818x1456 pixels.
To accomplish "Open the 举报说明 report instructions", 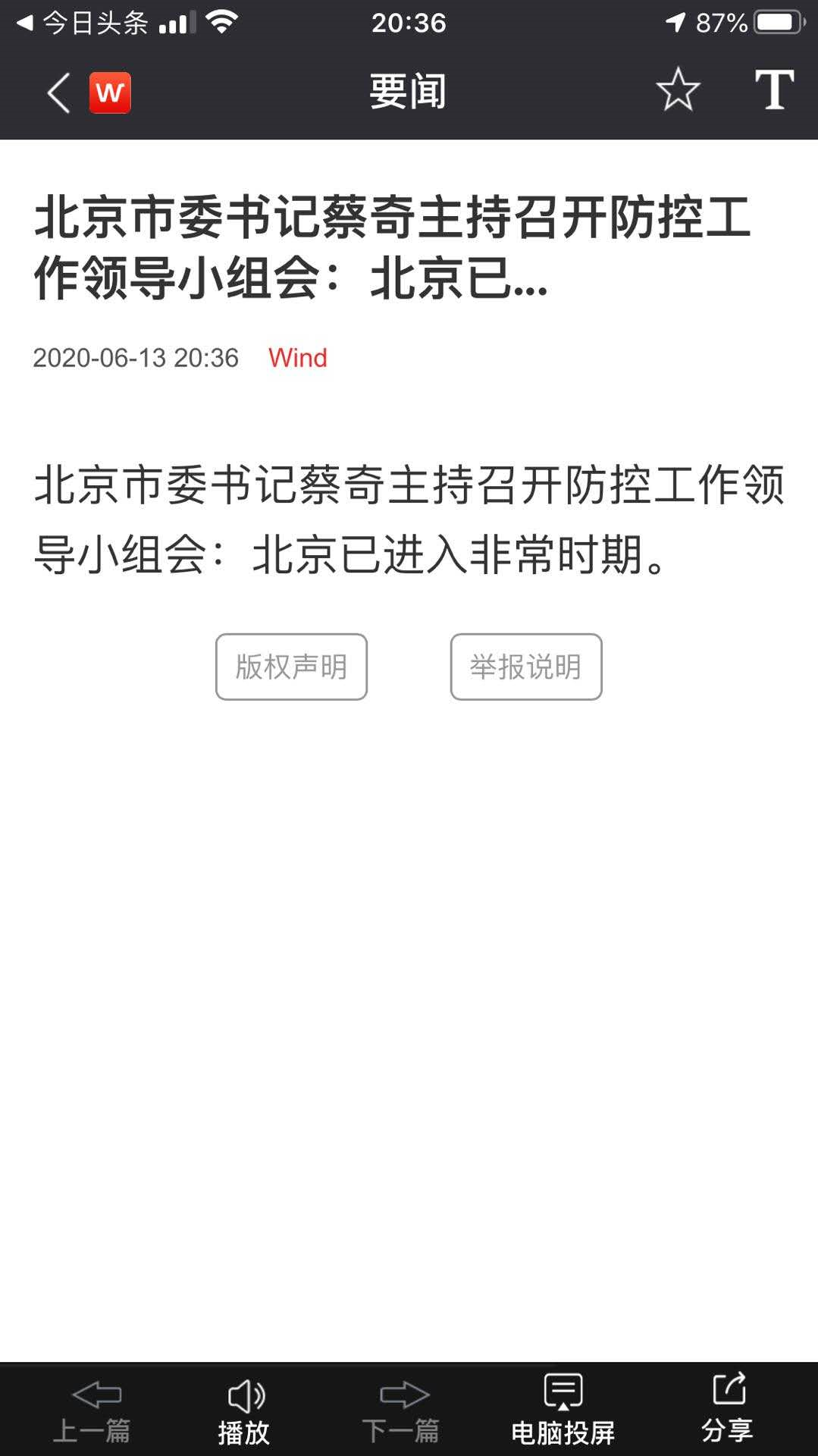I will point(526,667).
